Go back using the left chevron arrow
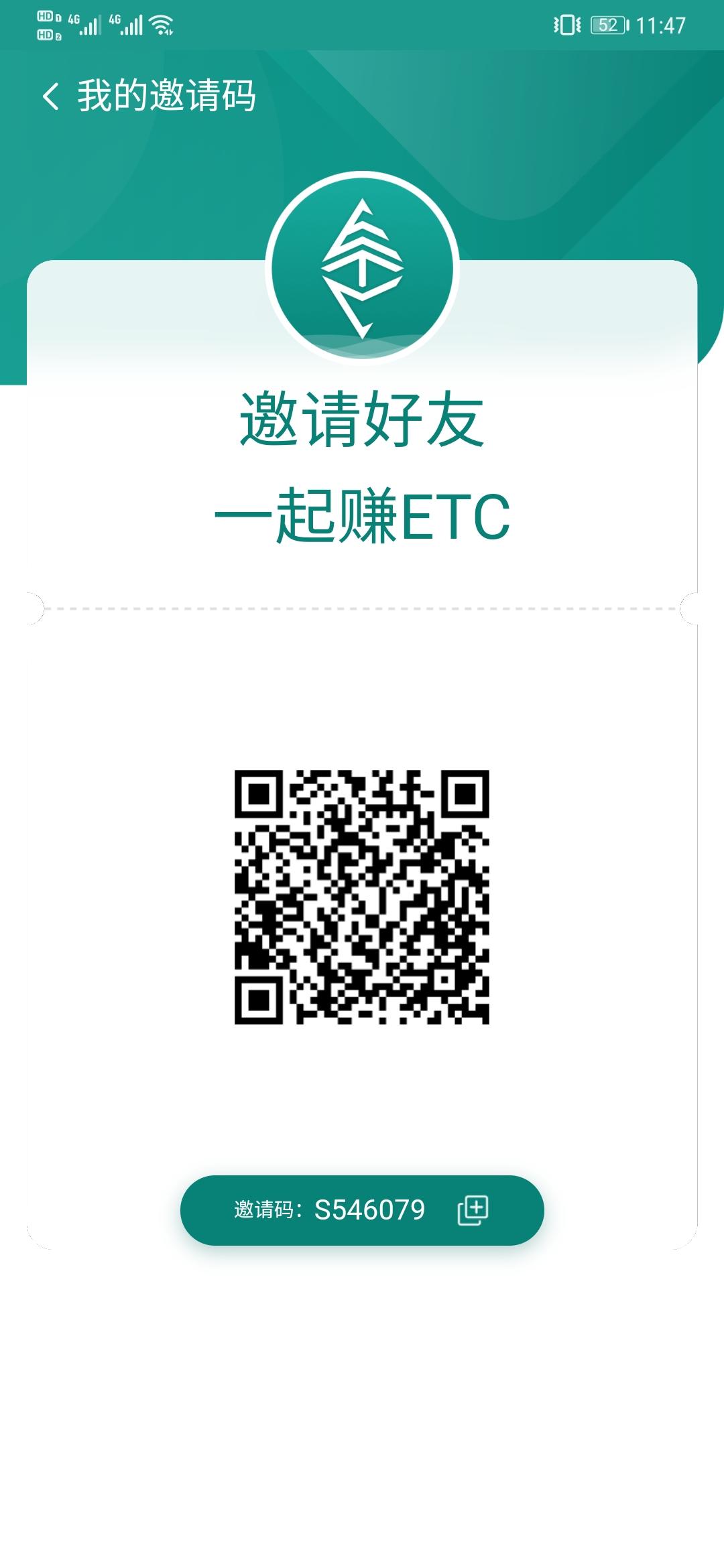Screen dimensions: 724x1568 [x=51, y=96]
